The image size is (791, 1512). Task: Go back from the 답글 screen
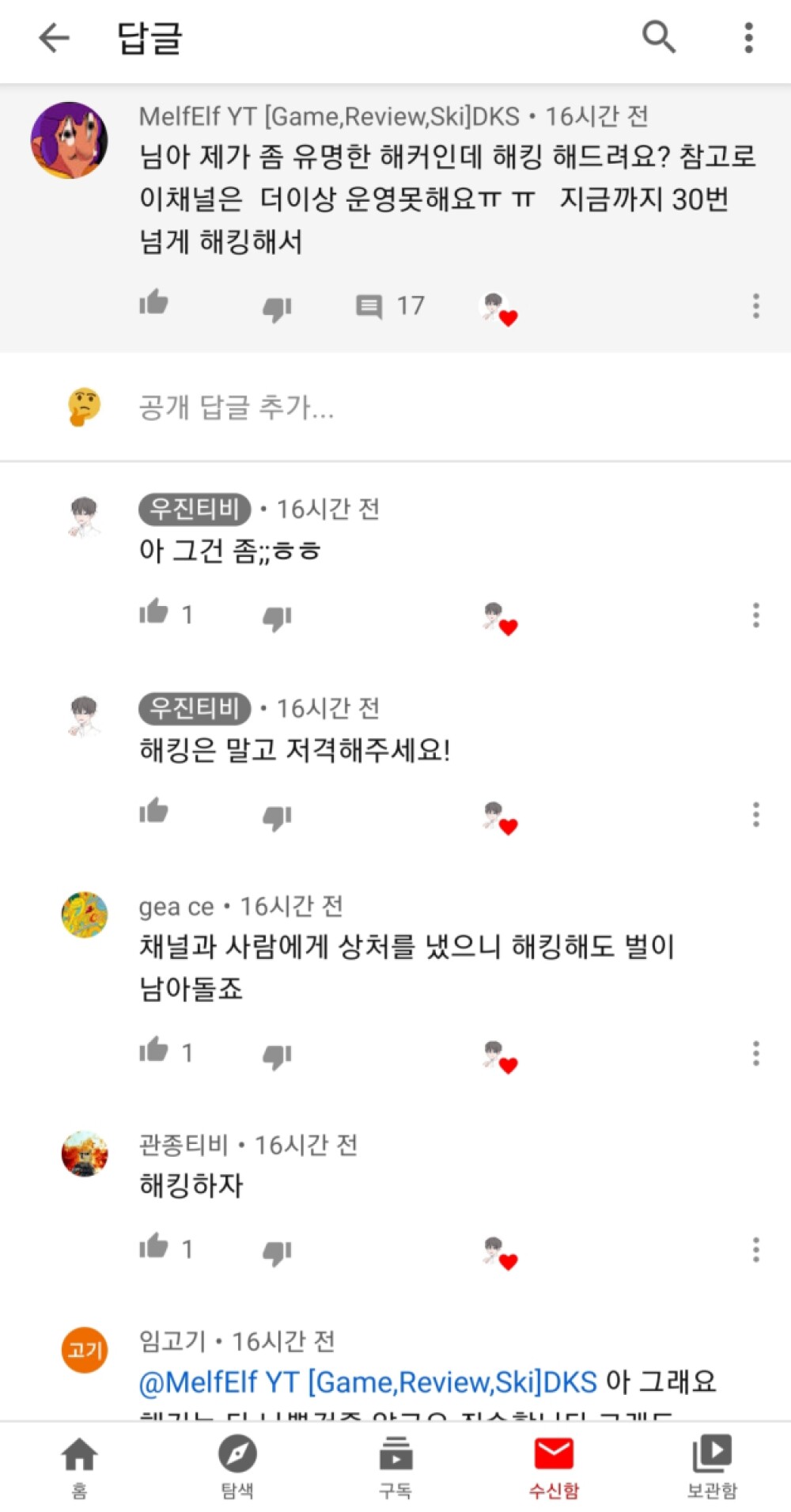[55, 37]
